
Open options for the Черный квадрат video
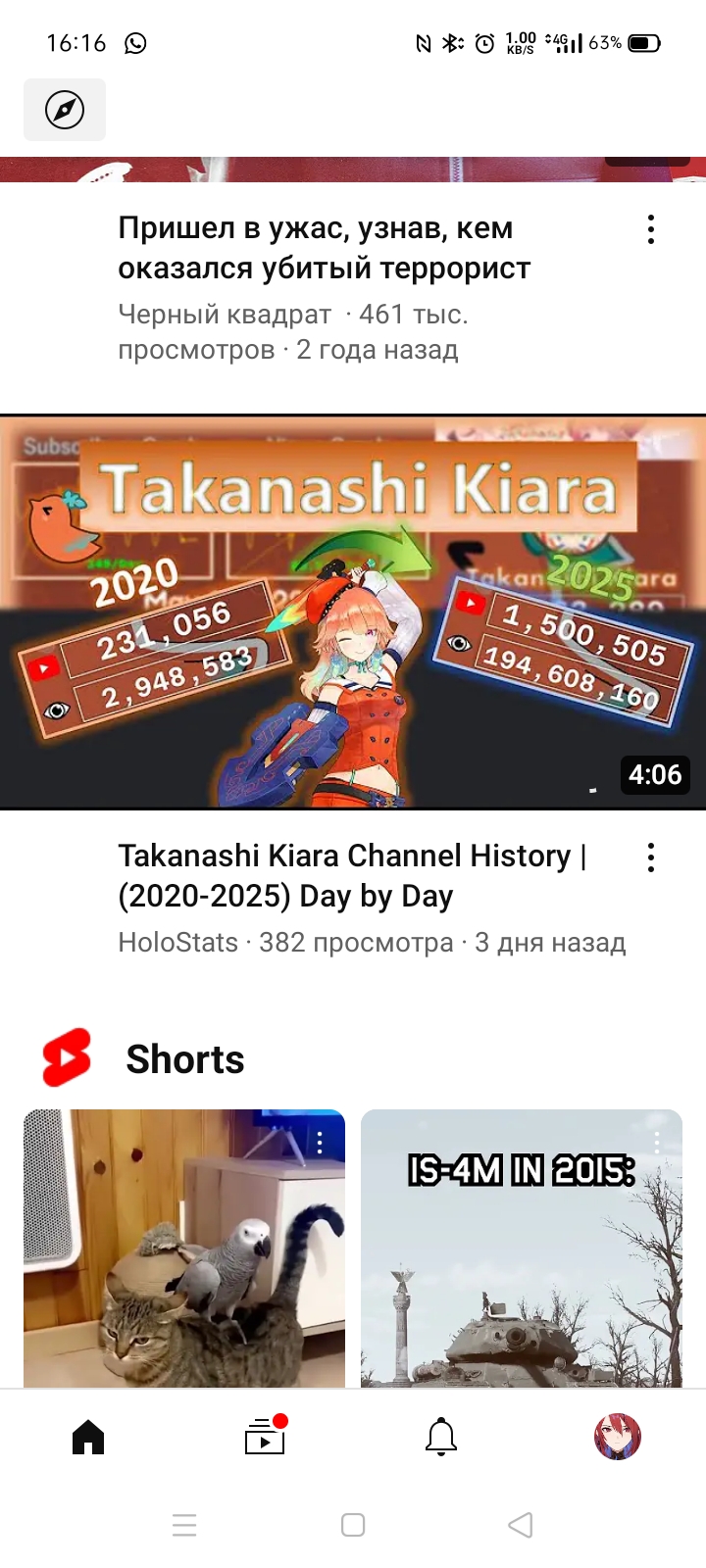[650, 230]
